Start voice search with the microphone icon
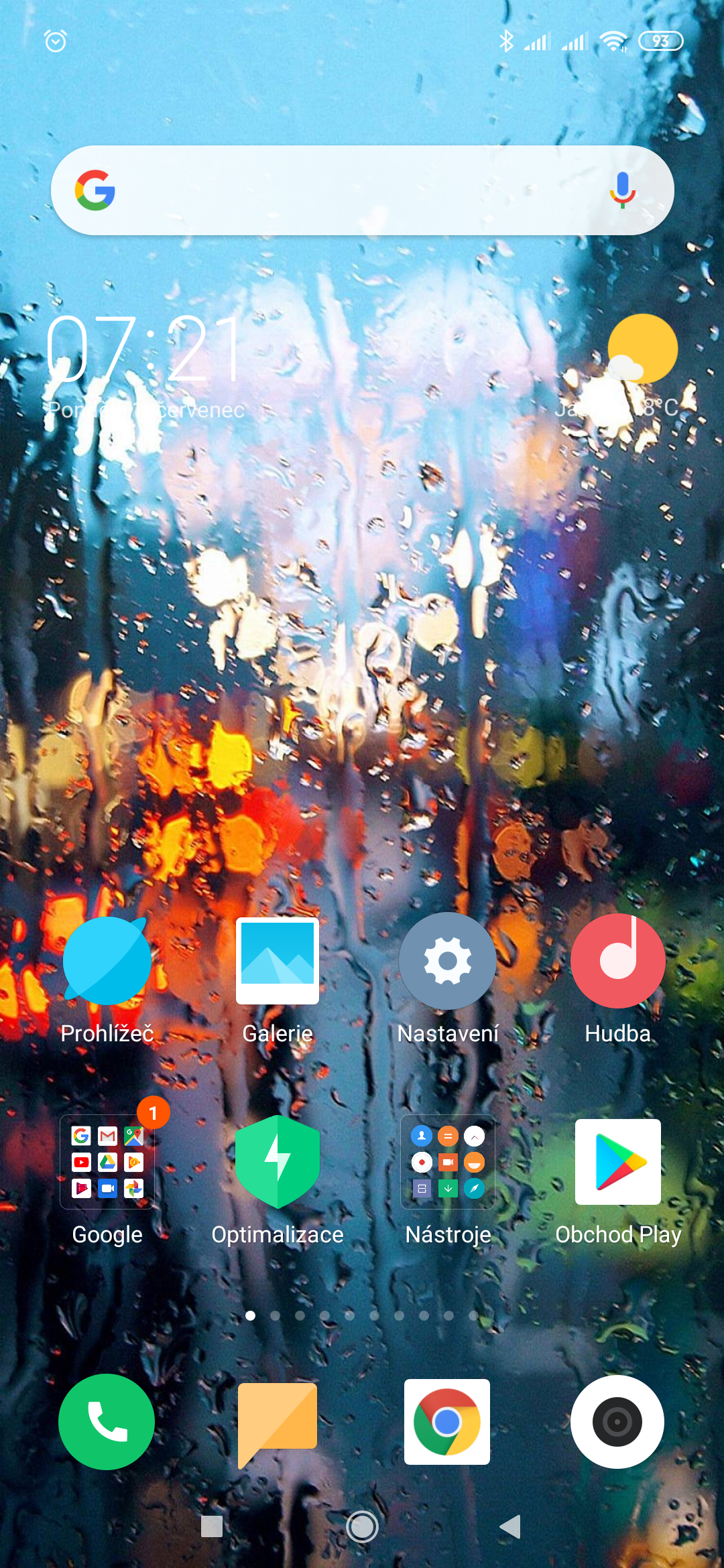This screenshot has height=1568, width=724. coord(622,190)
